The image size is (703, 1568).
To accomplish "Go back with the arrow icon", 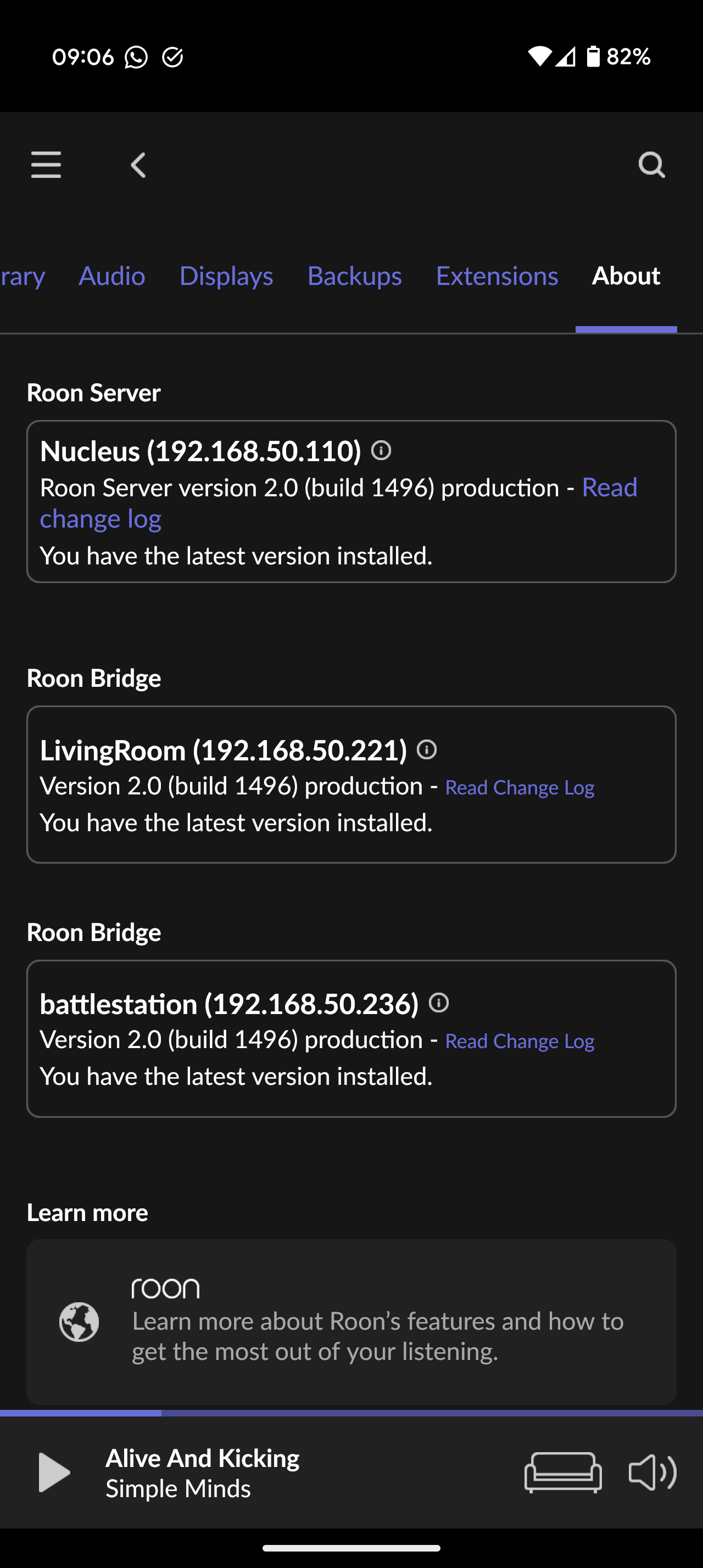I will [139, 165].
